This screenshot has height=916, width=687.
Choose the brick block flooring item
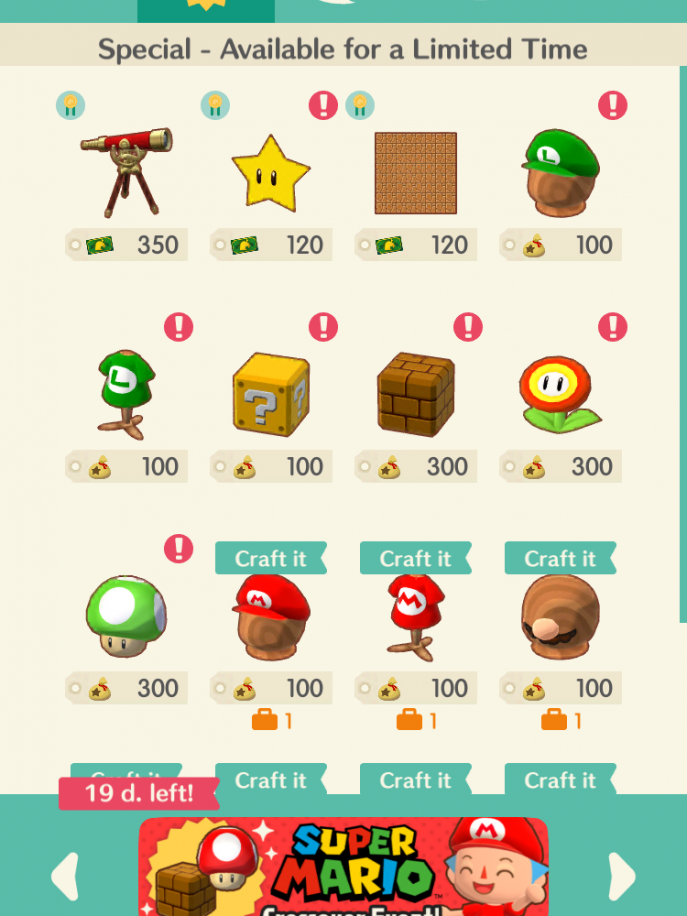point(415,172)
